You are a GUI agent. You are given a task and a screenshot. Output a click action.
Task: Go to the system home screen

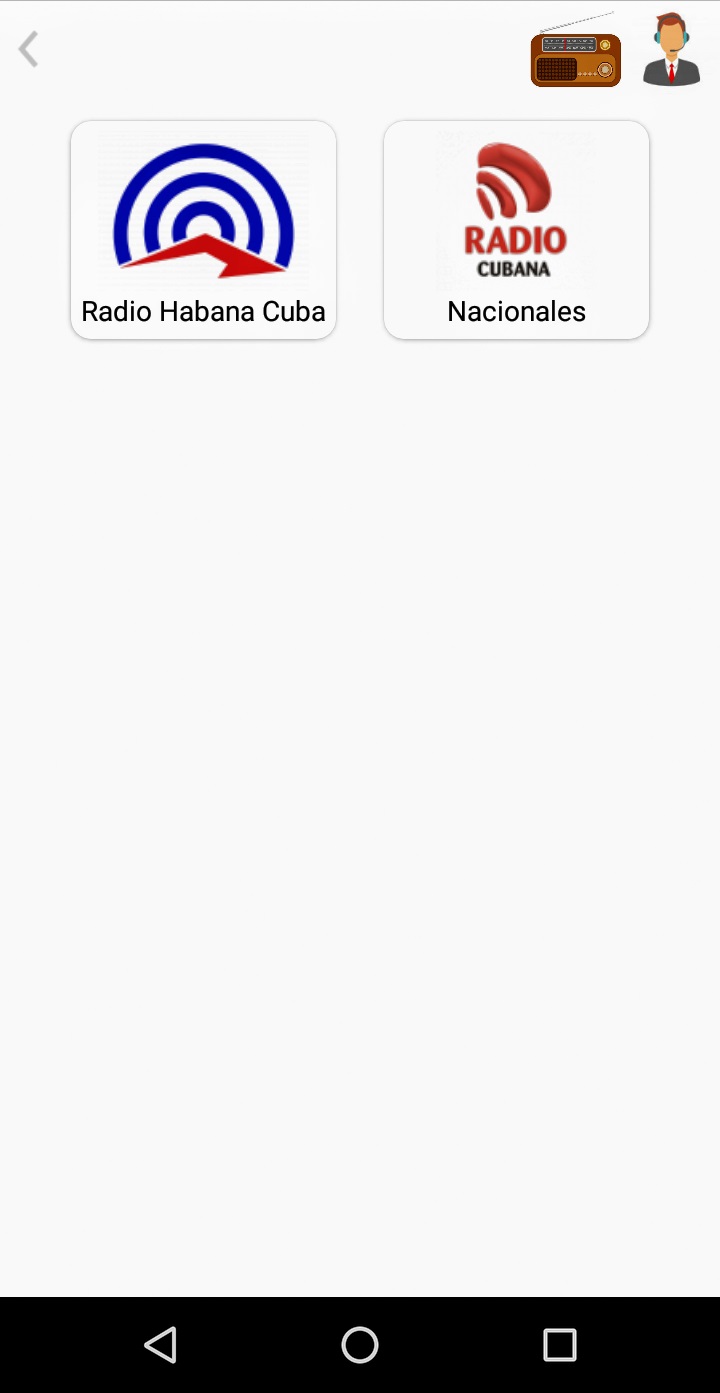point(360,1345)
